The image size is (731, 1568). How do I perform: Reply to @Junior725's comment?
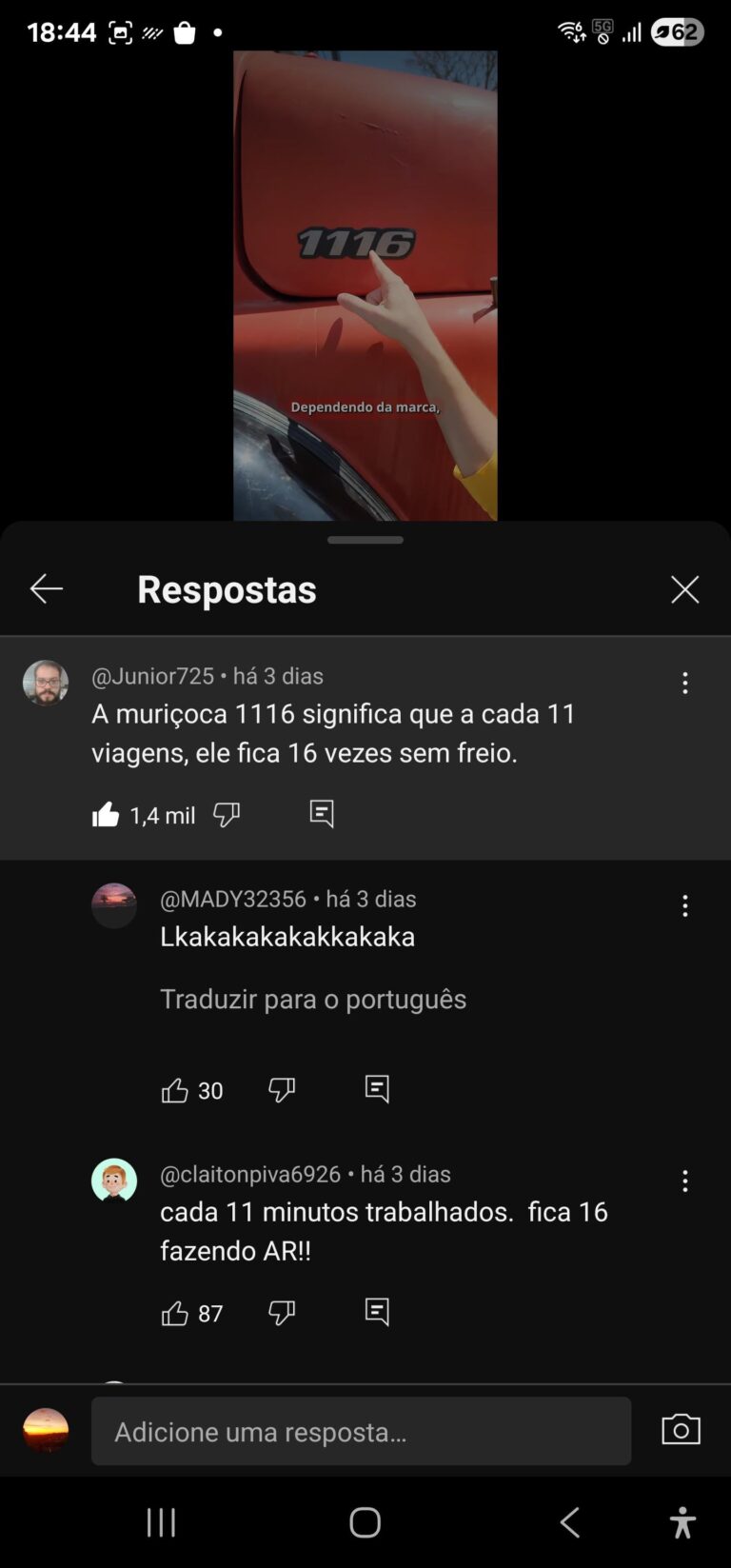coord(322,814)
